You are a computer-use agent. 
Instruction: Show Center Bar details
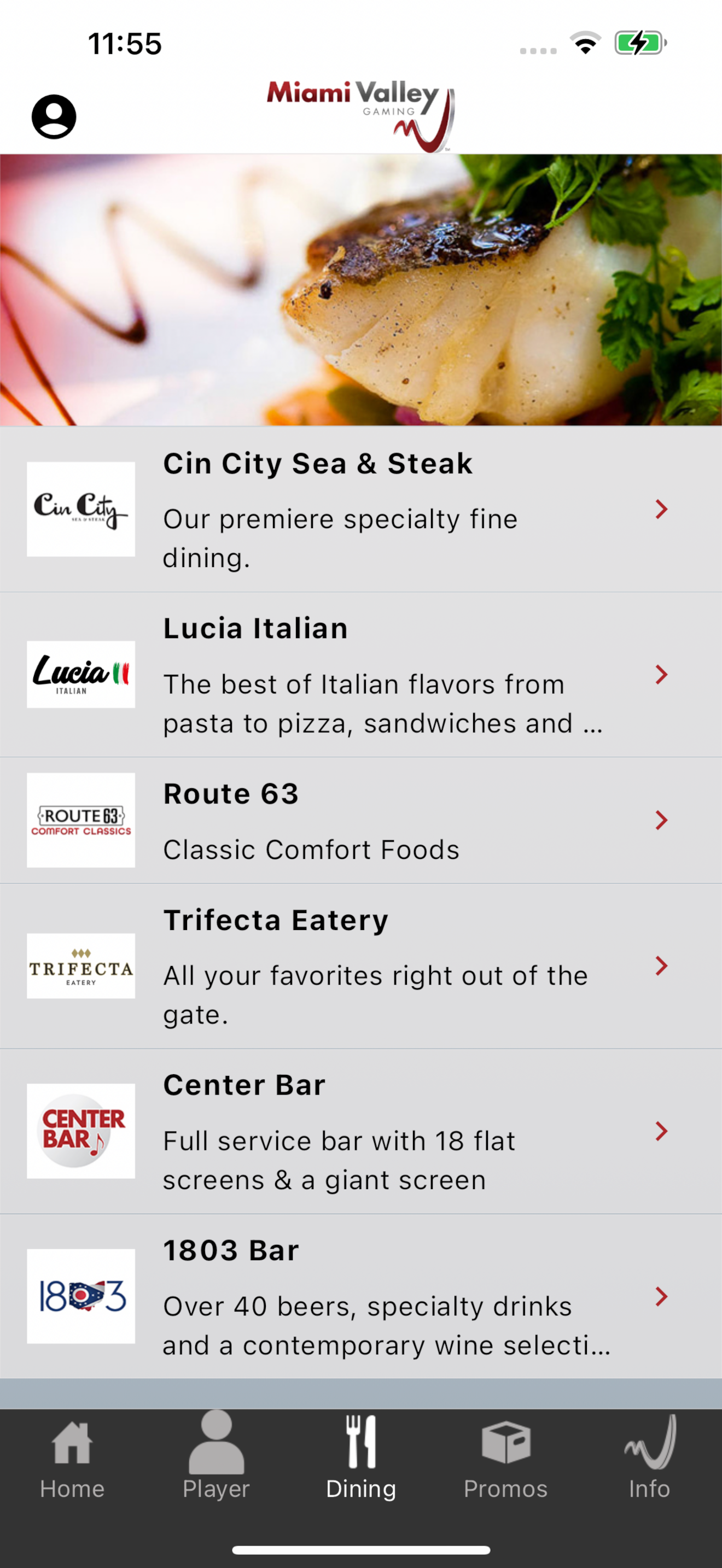pyautogui.click(x=361, y=1131)
